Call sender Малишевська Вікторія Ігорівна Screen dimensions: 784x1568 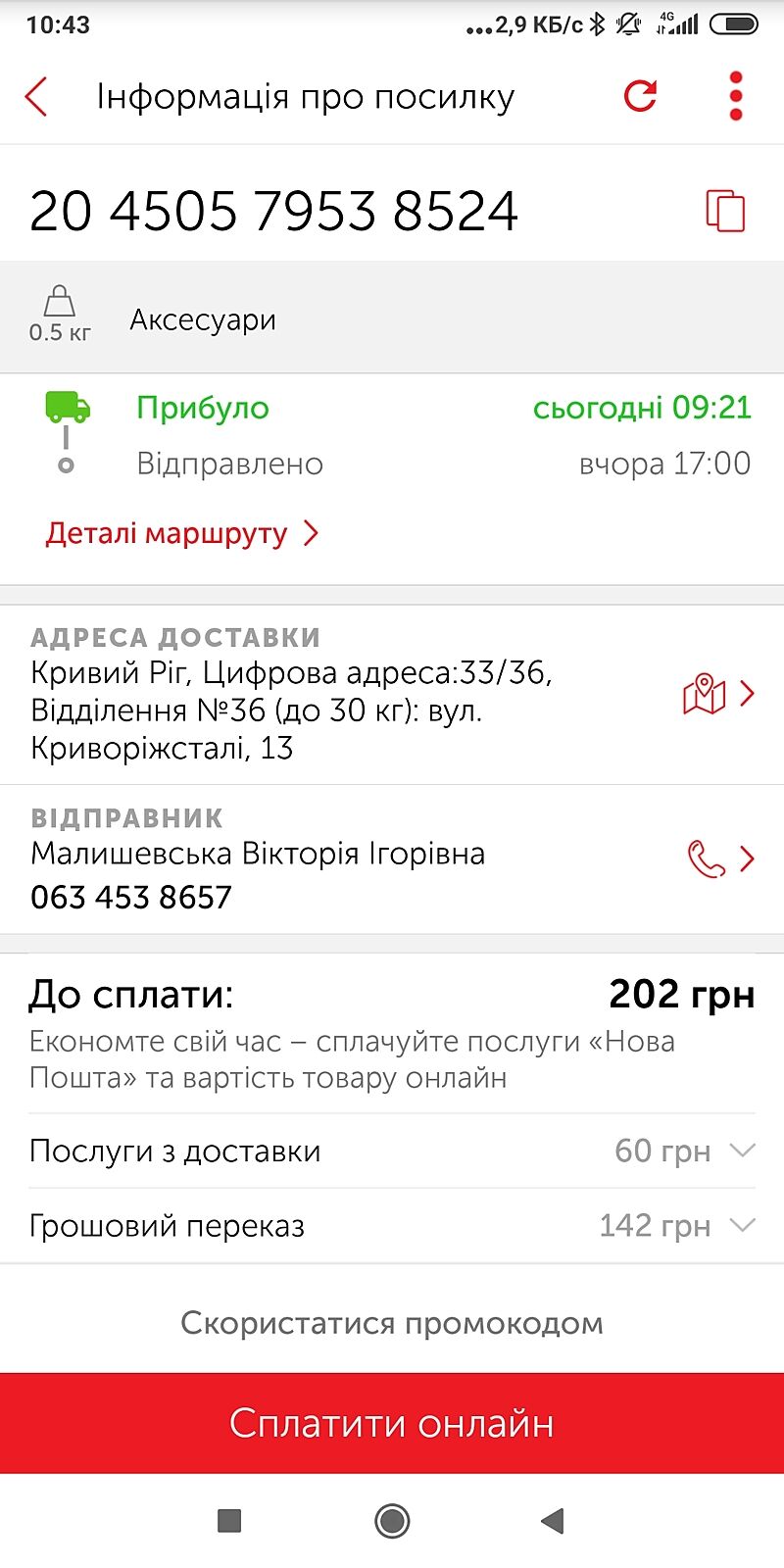coord(719,858)
